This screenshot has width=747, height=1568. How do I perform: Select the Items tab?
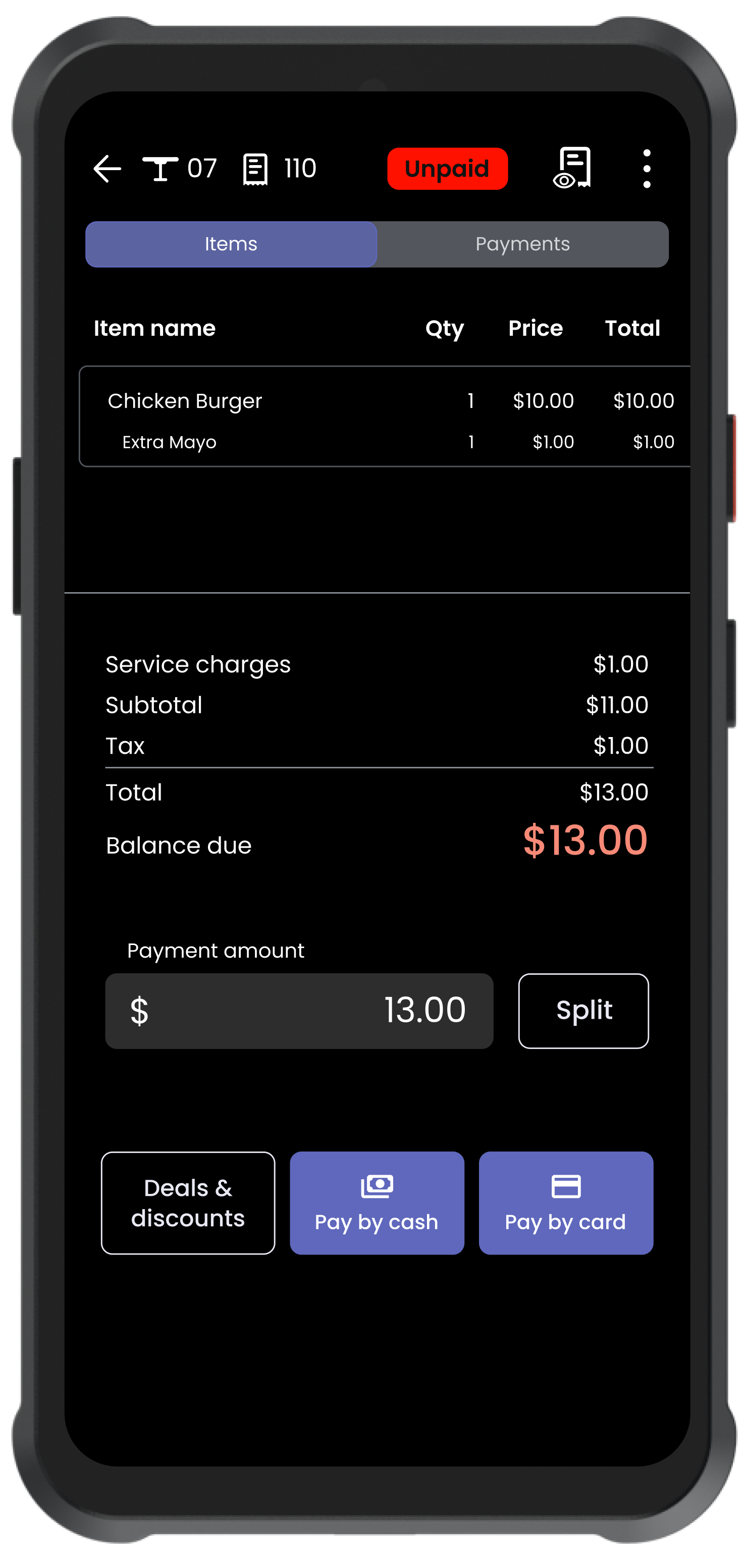pyautogui.click(x=231, y=244)
